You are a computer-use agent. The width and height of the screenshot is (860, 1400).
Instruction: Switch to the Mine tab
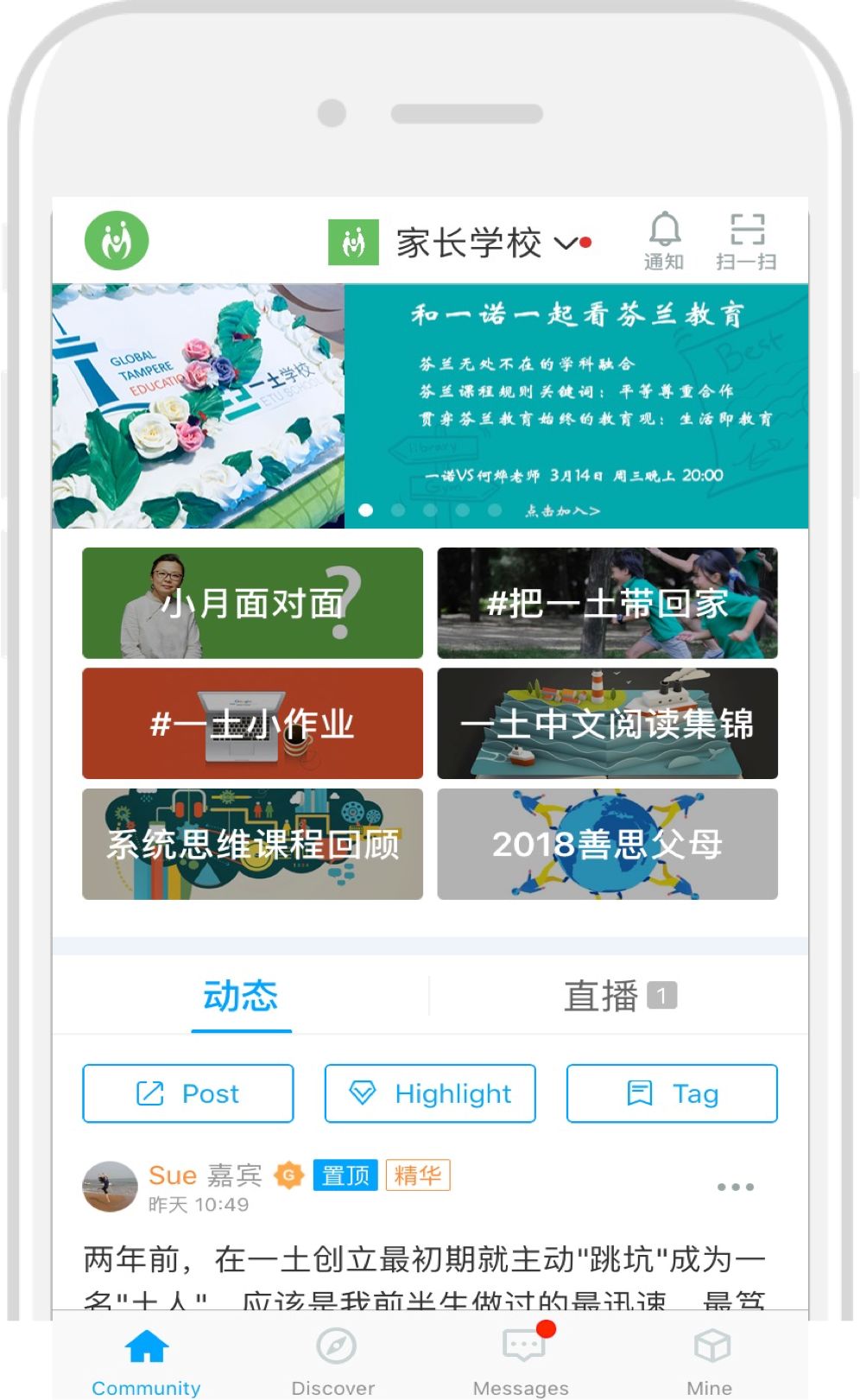tap(711, 1361)
